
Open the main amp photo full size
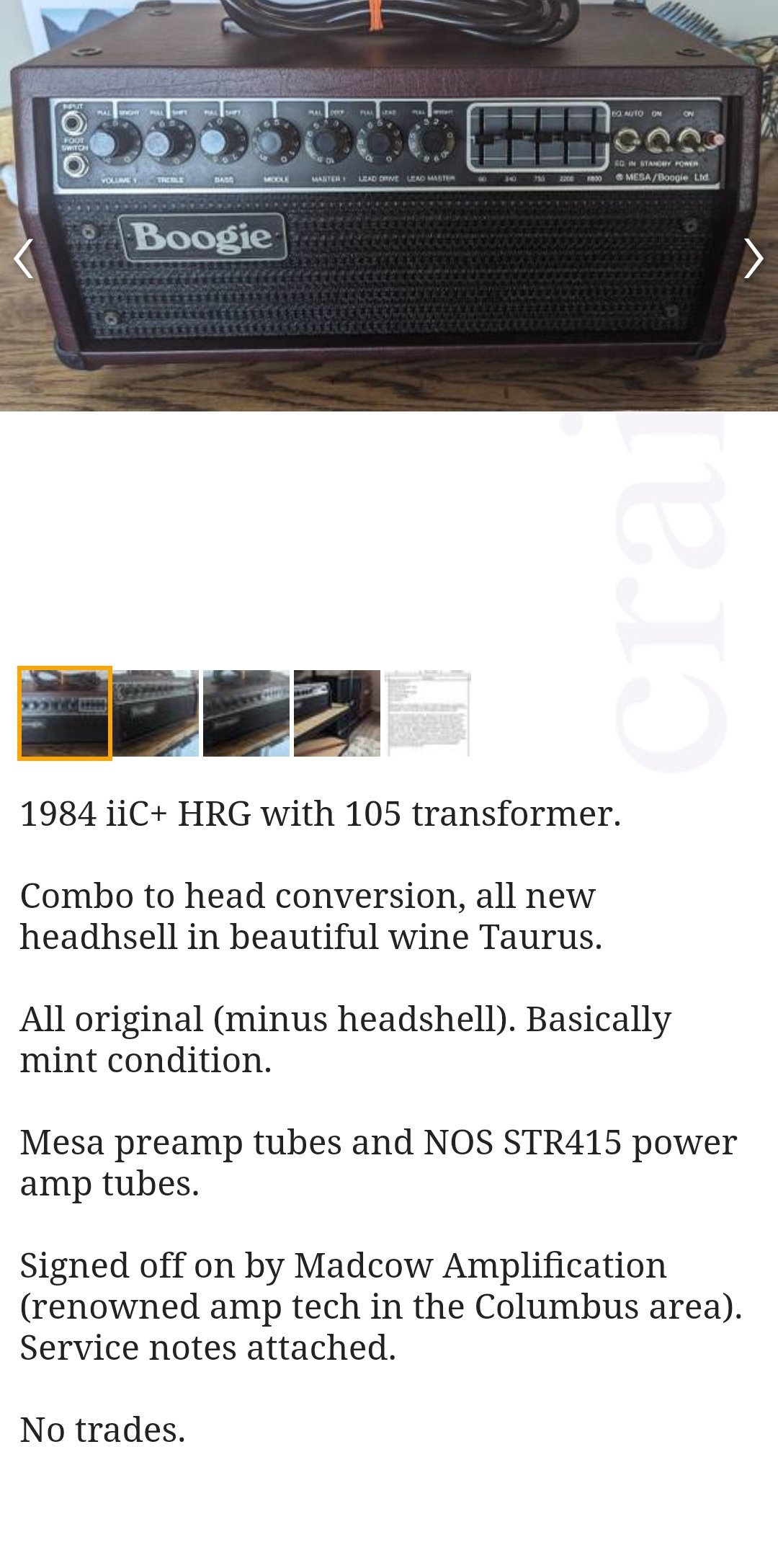pos(389,205)
